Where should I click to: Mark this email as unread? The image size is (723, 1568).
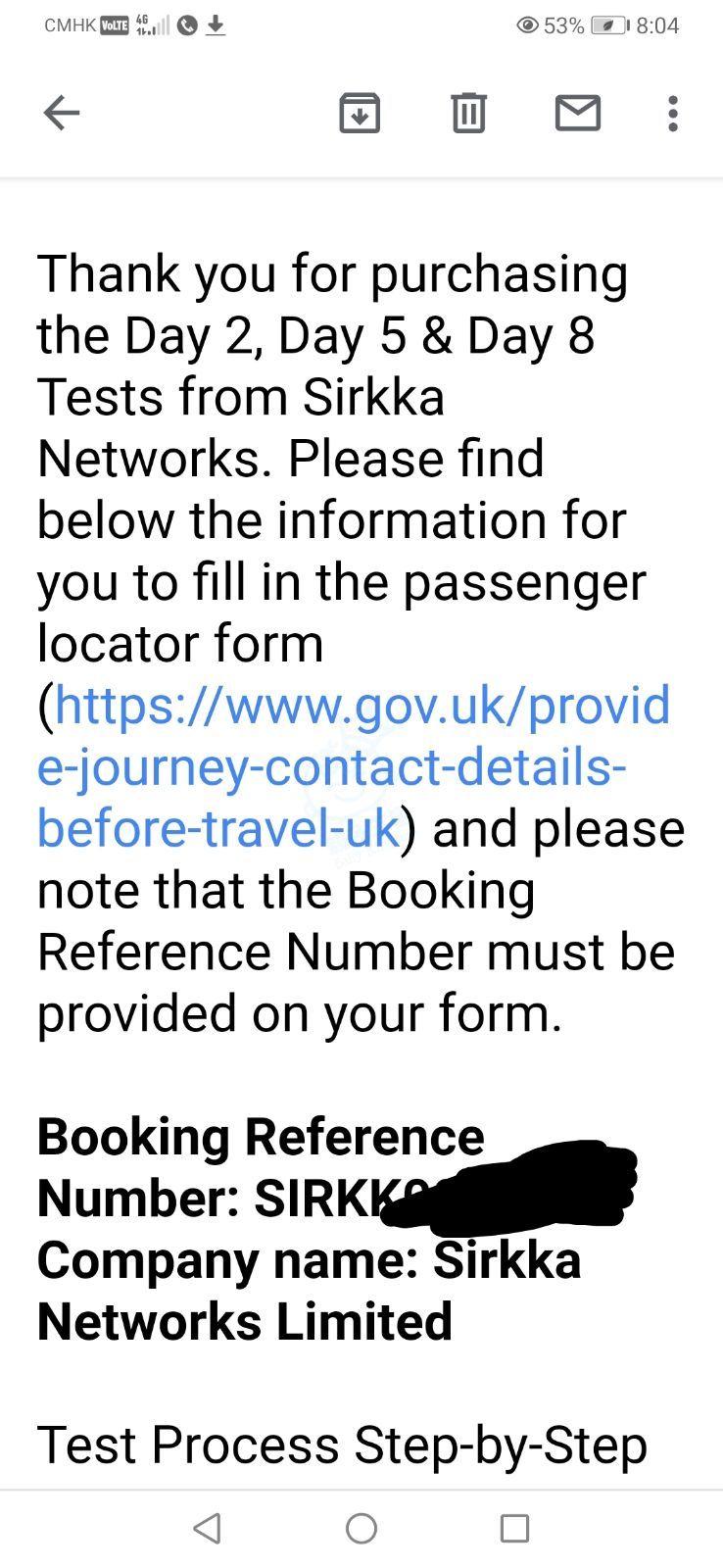click(x=577, y=113)
